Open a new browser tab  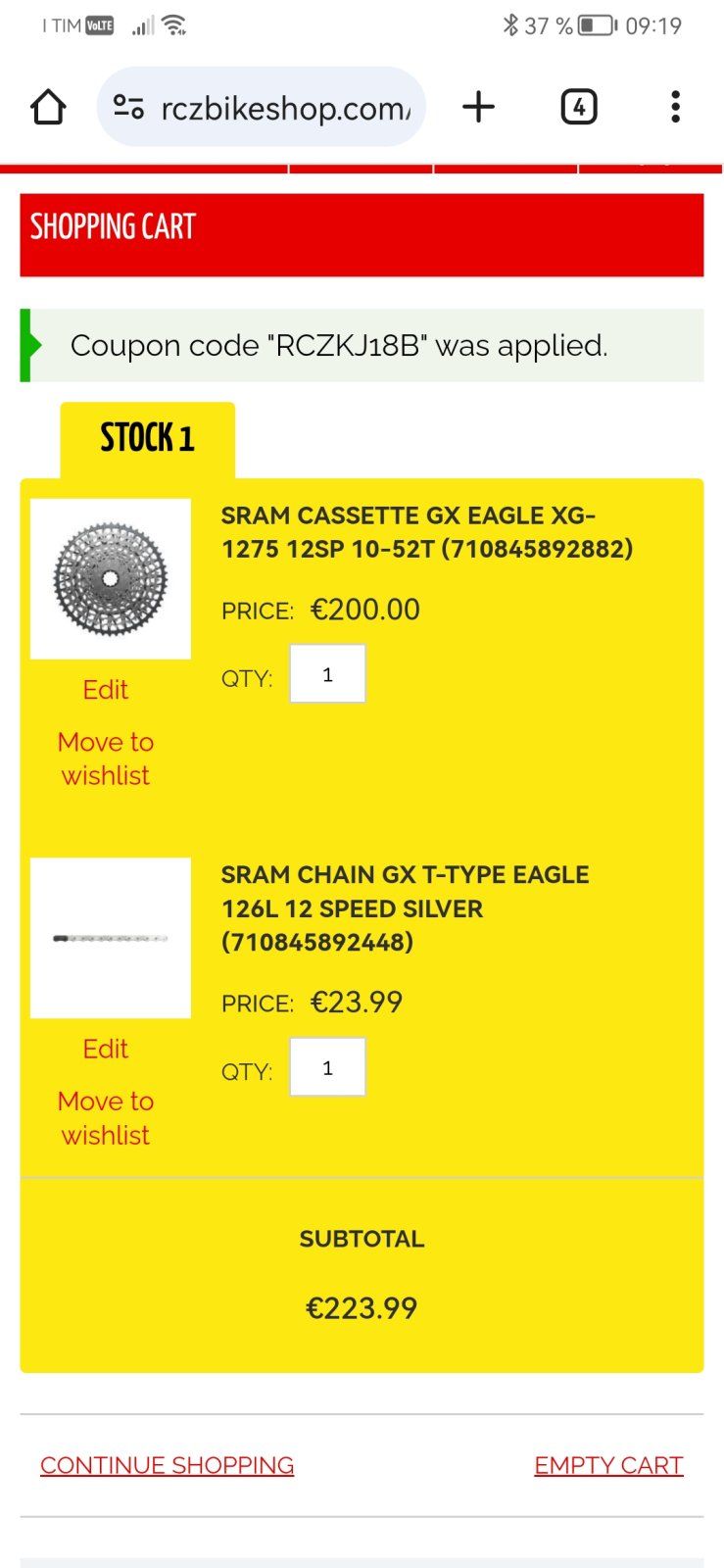pyautogui.click(x=478, y=107)
